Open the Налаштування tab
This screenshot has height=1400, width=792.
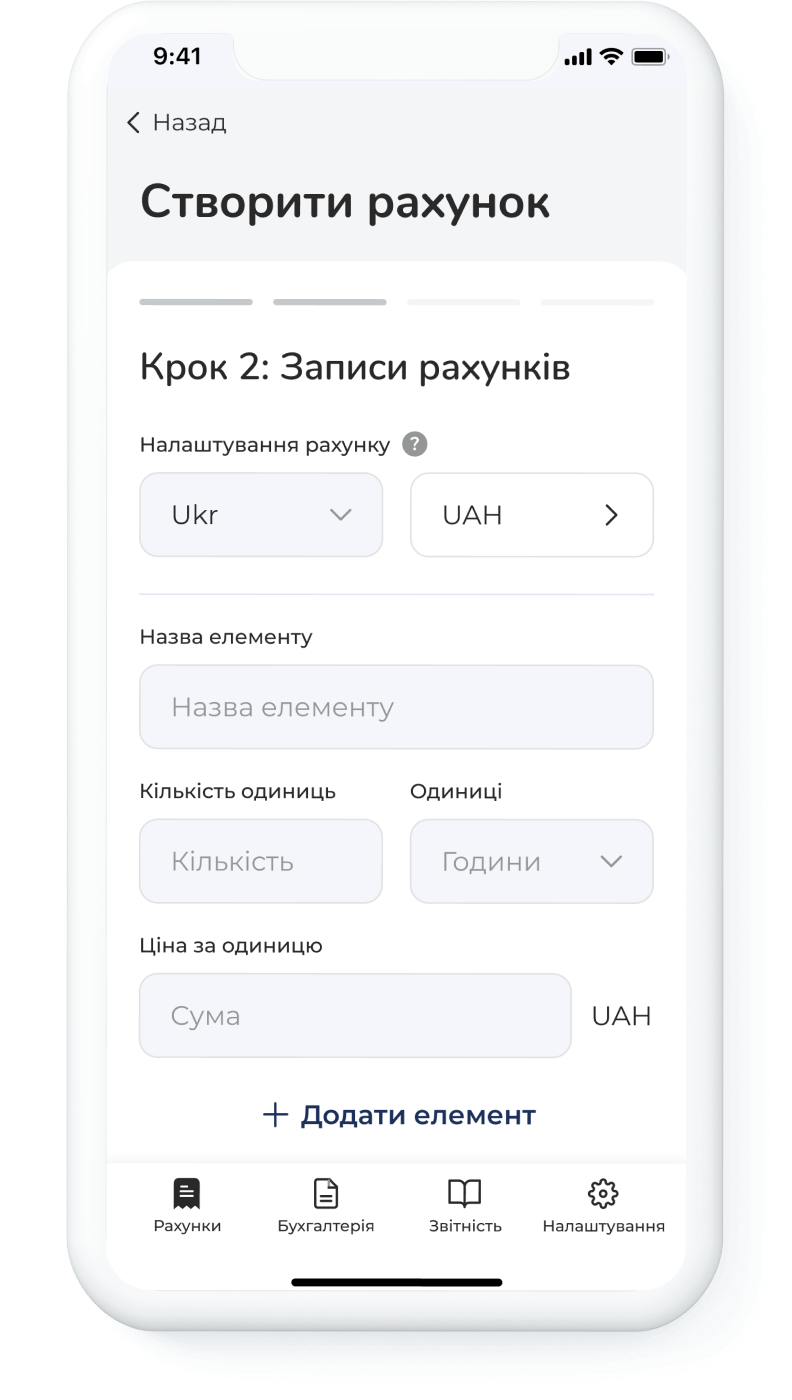(604, 1206)
